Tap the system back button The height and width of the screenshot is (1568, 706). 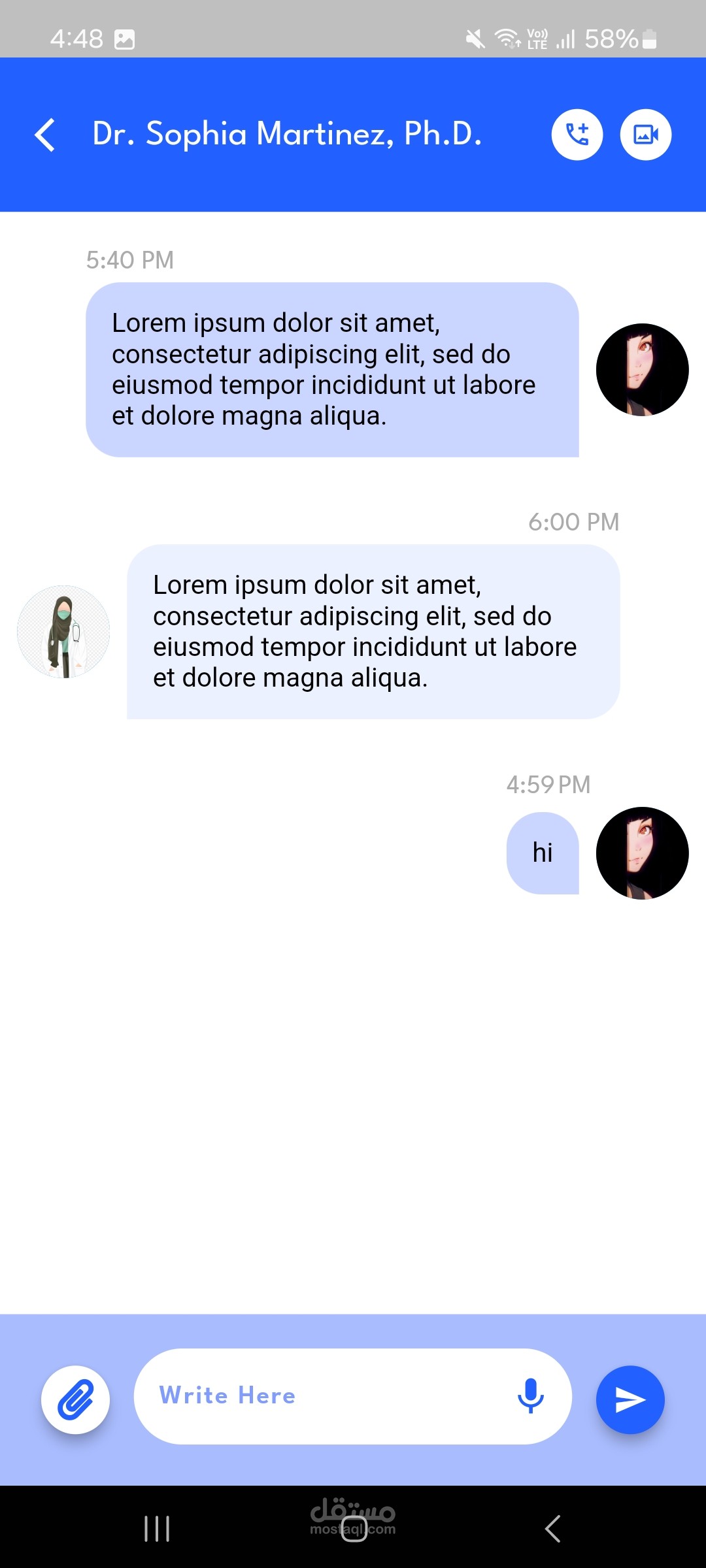[552, 1529]
